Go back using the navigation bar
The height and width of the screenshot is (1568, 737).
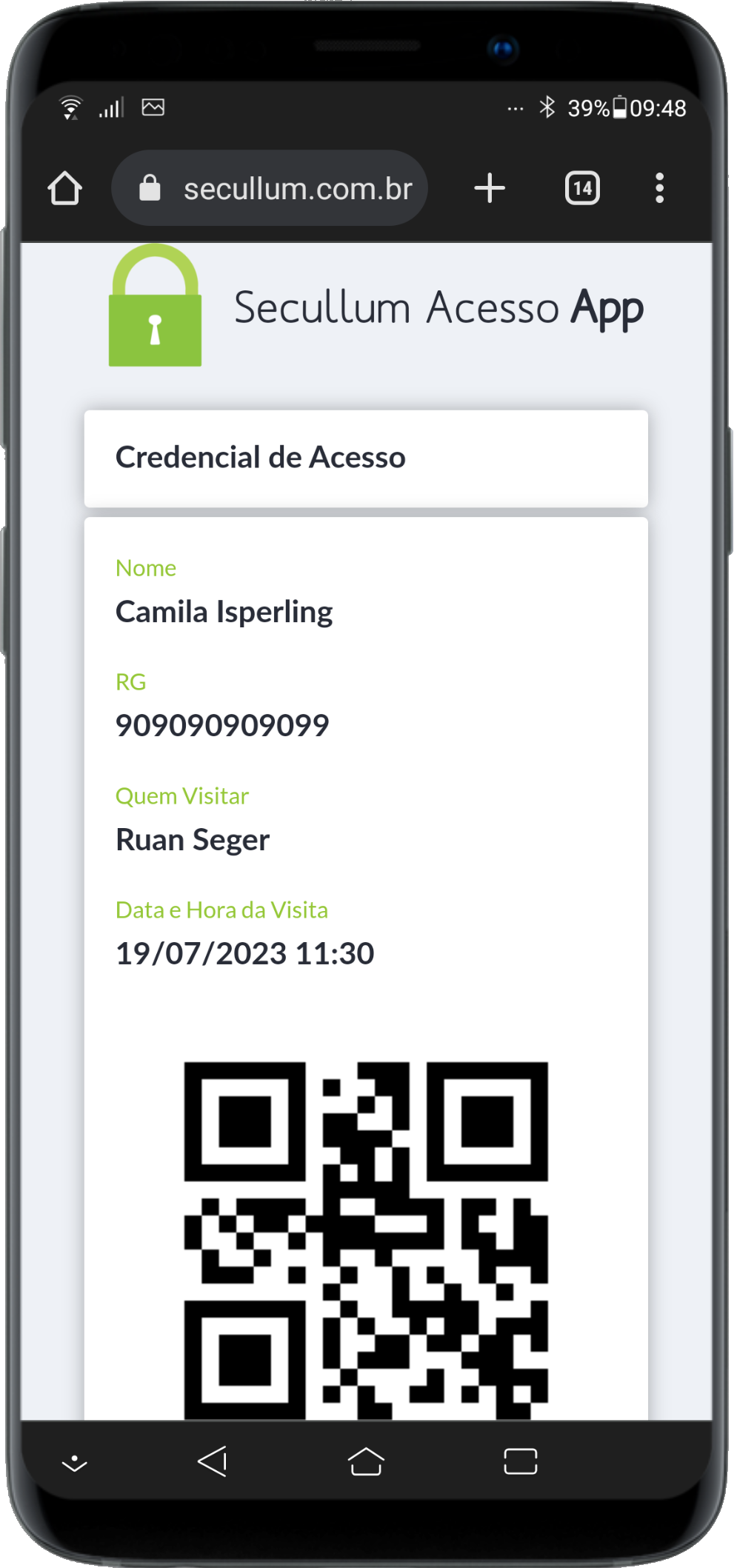click(x=213, y=1461)
